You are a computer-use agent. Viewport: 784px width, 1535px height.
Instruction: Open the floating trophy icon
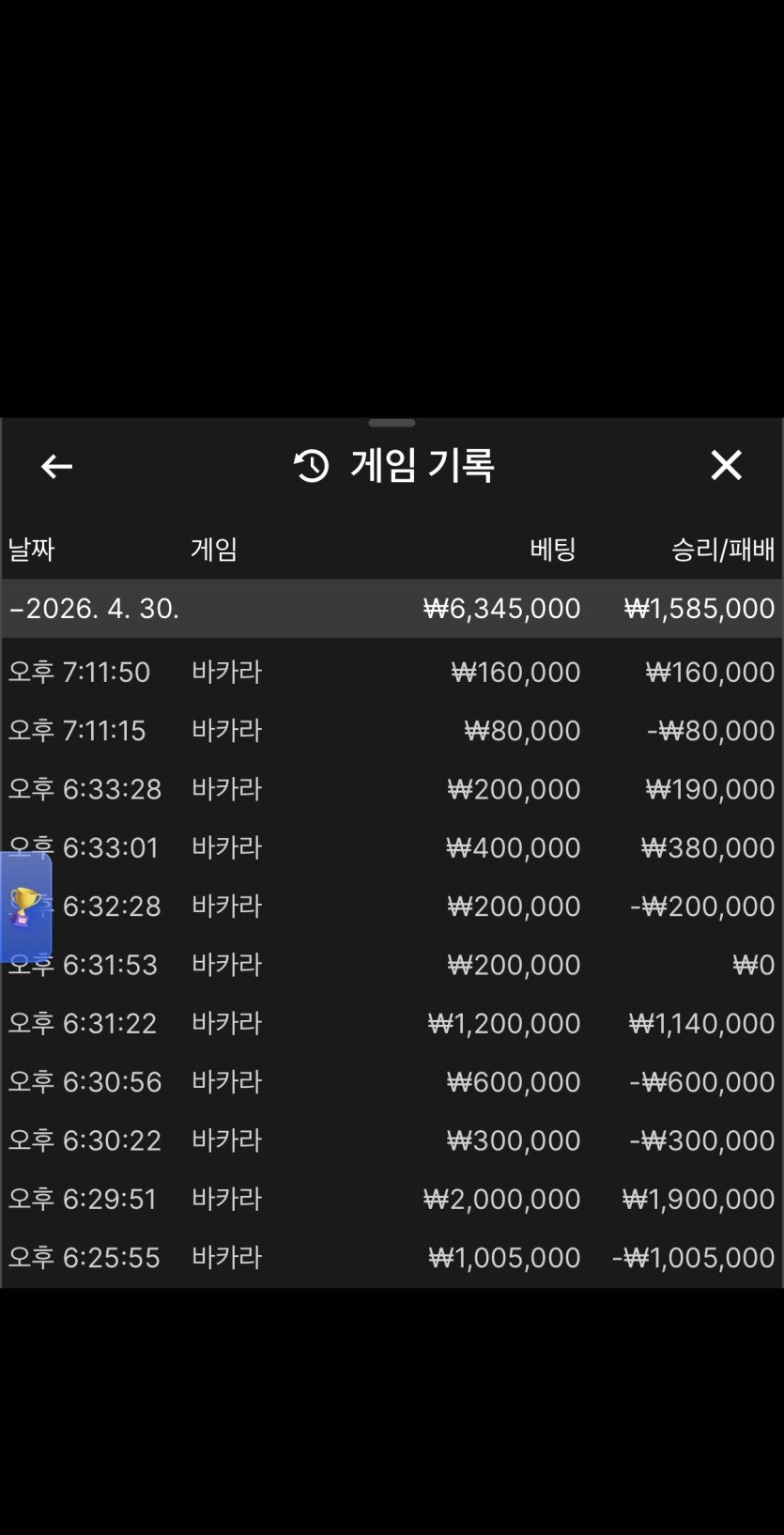pos(24,907)
